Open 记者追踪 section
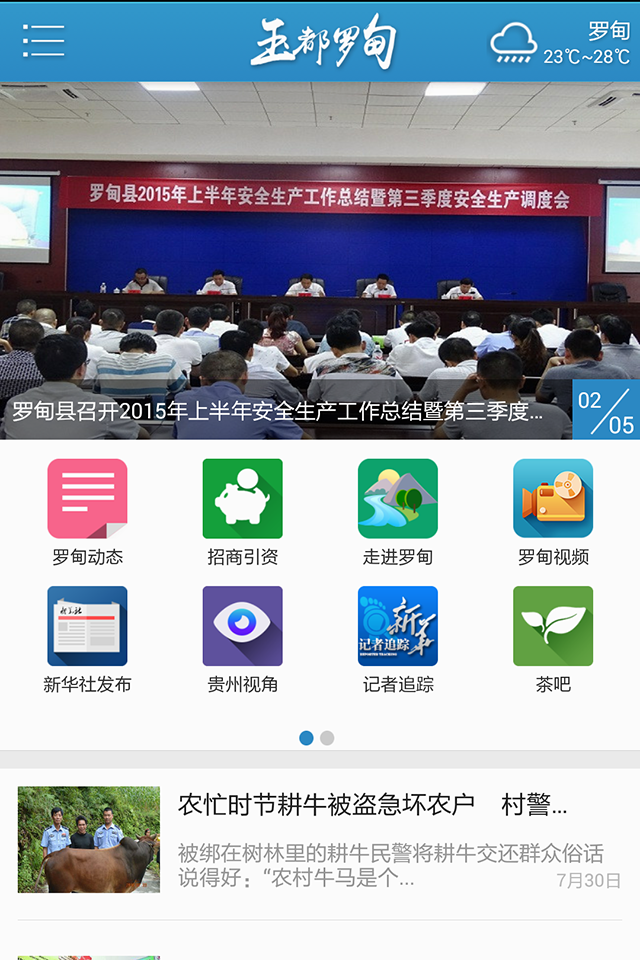Screen dimensions: 640x960 point(398,640)
